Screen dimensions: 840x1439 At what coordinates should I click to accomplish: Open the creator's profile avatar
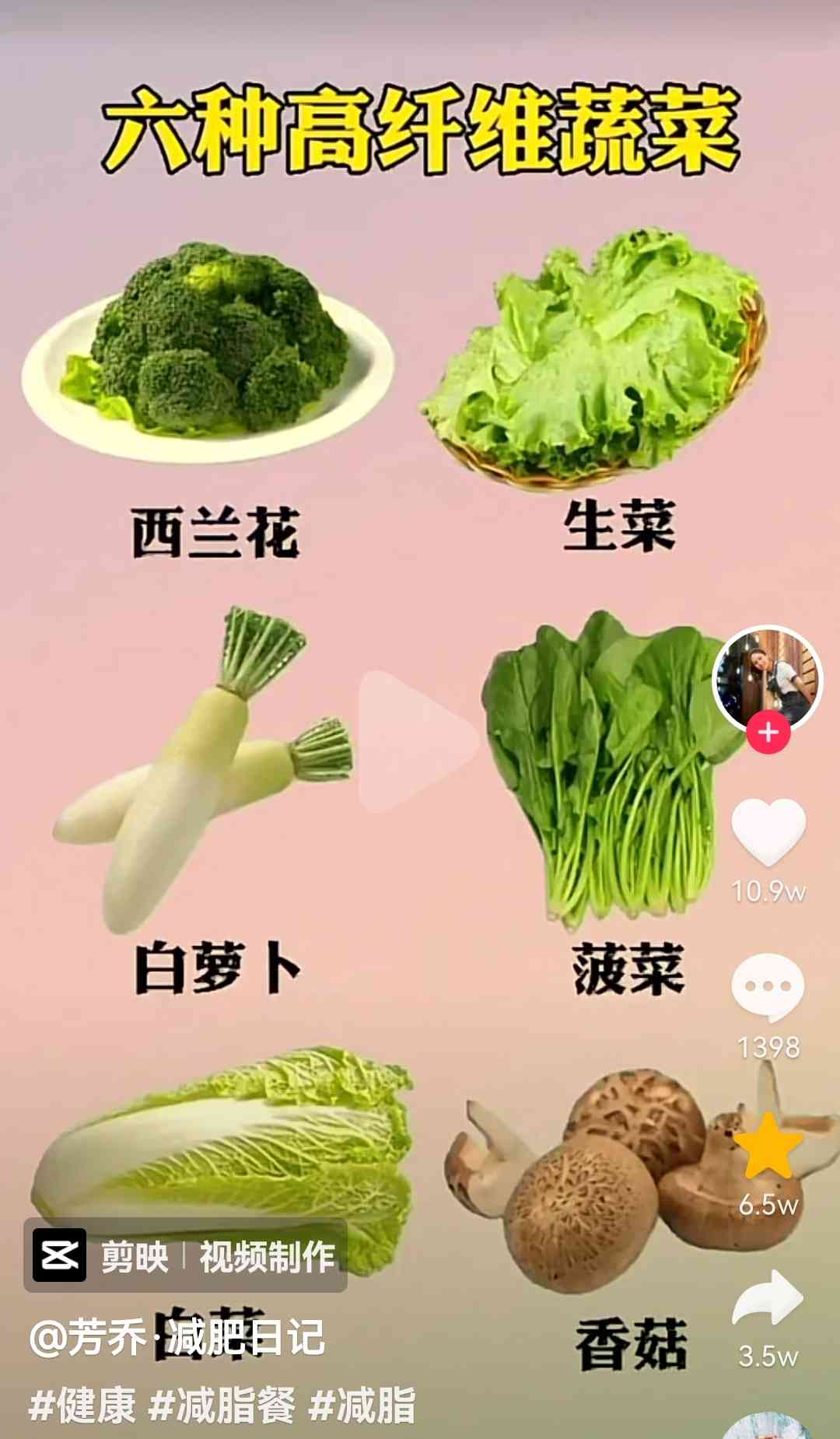coord(768,679)
